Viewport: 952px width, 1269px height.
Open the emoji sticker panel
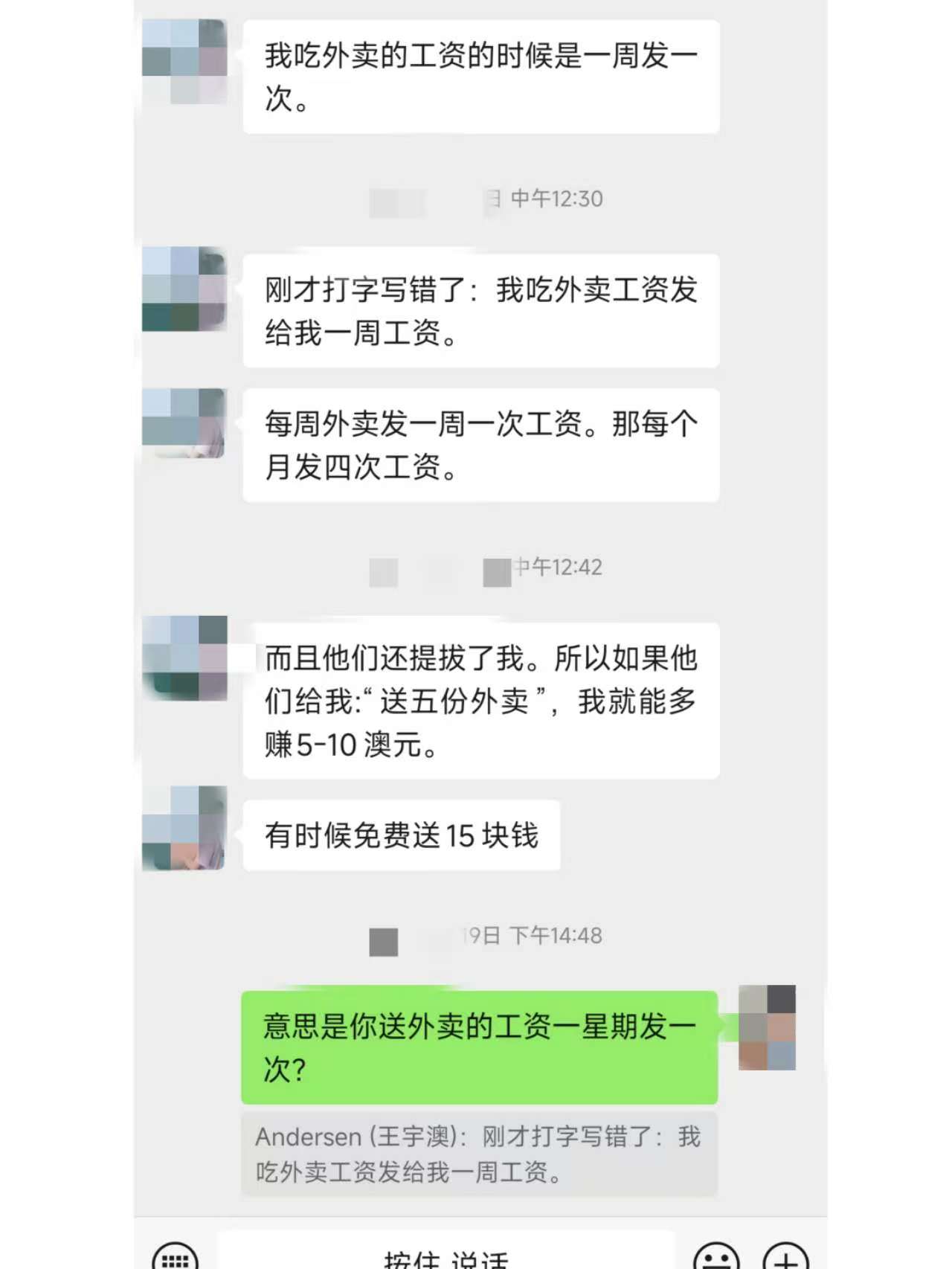click(717, 1259)
